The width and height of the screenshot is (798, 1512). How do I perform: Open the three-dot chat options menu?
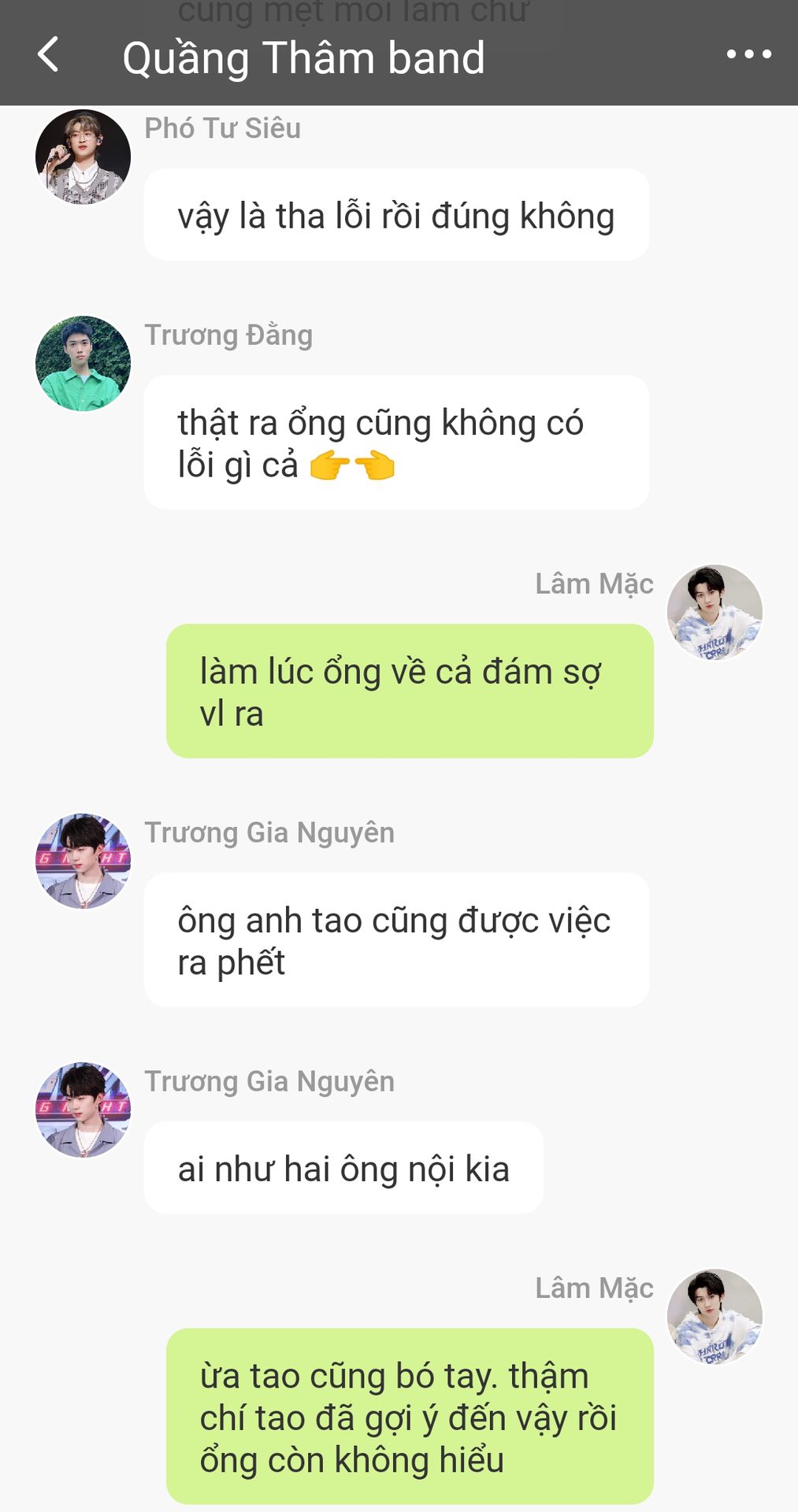(x=748, y=54)
